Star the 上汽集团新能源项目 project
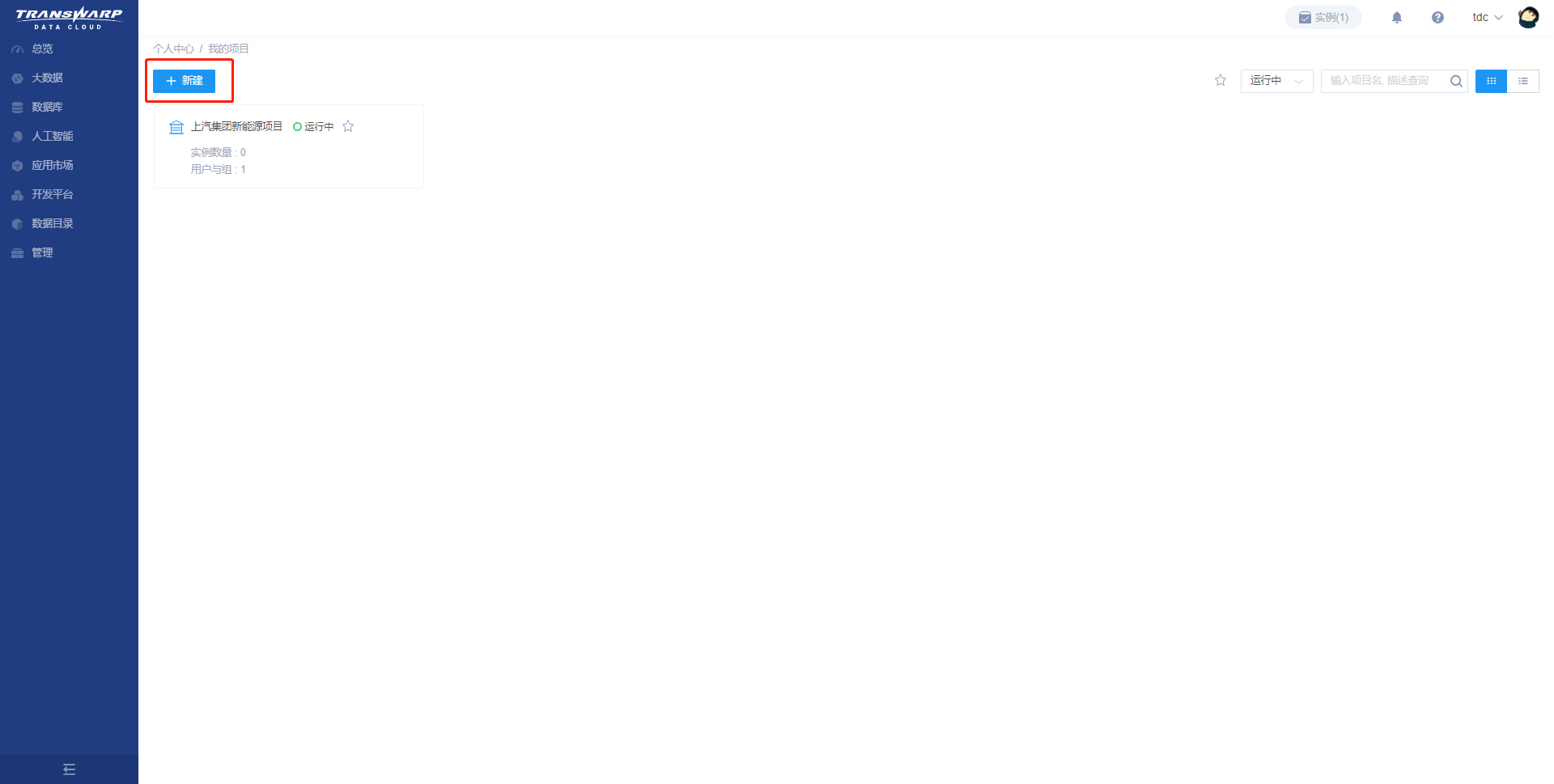 coord(348,126)
